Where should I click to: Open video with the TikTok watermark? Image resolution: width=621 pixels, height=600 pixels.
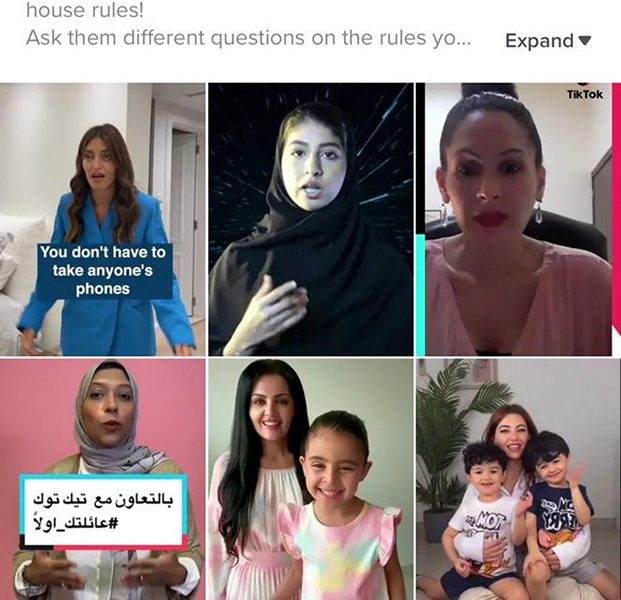point(517,218)
